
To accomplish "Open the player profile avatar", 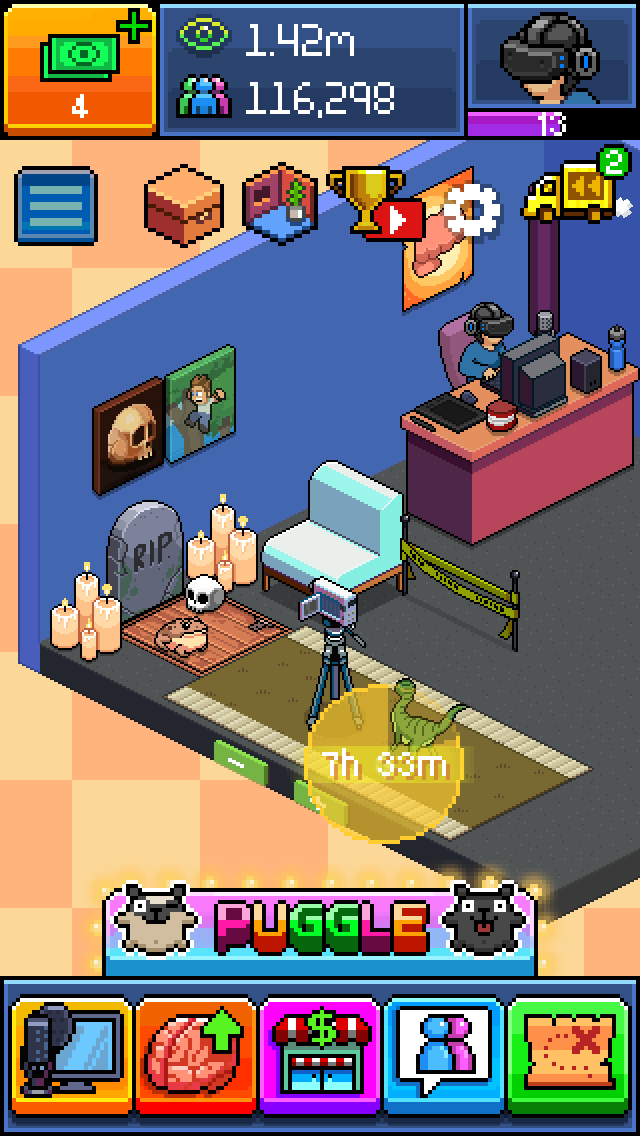I will tap(552, 56).
